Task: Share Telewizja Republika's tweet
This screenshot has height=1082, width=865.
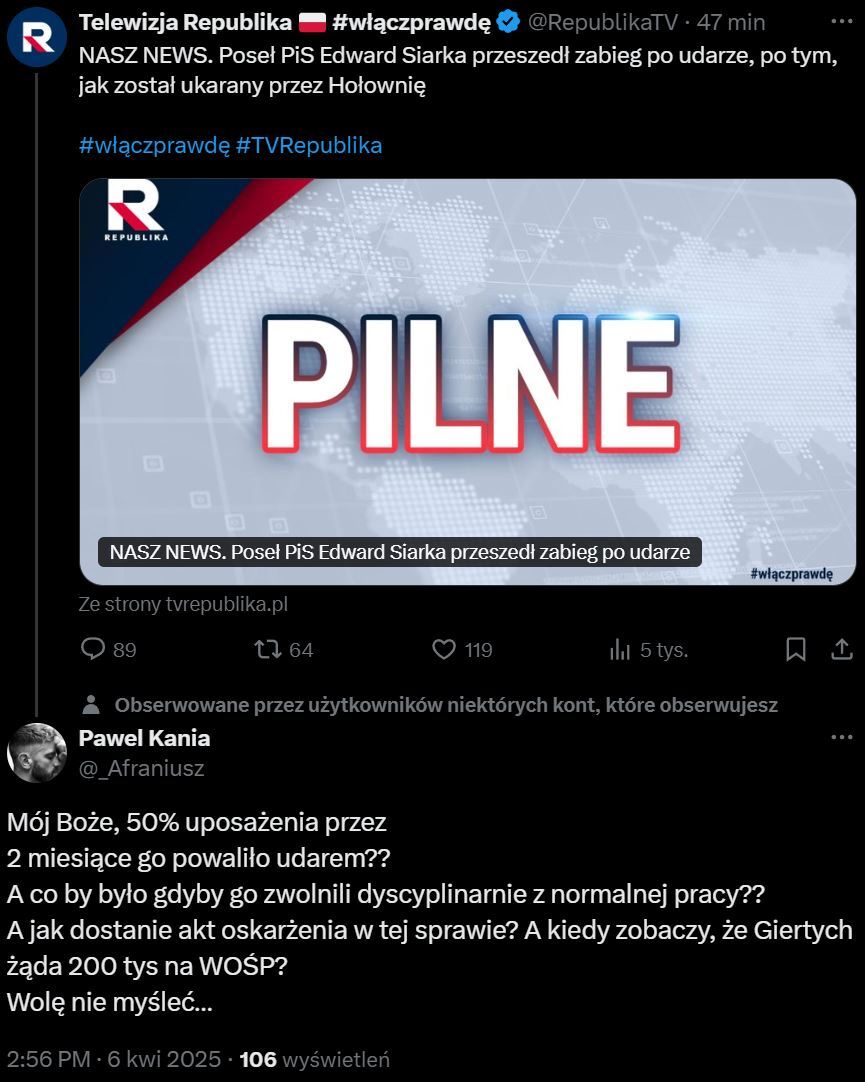Action: (x=841, y=650)
